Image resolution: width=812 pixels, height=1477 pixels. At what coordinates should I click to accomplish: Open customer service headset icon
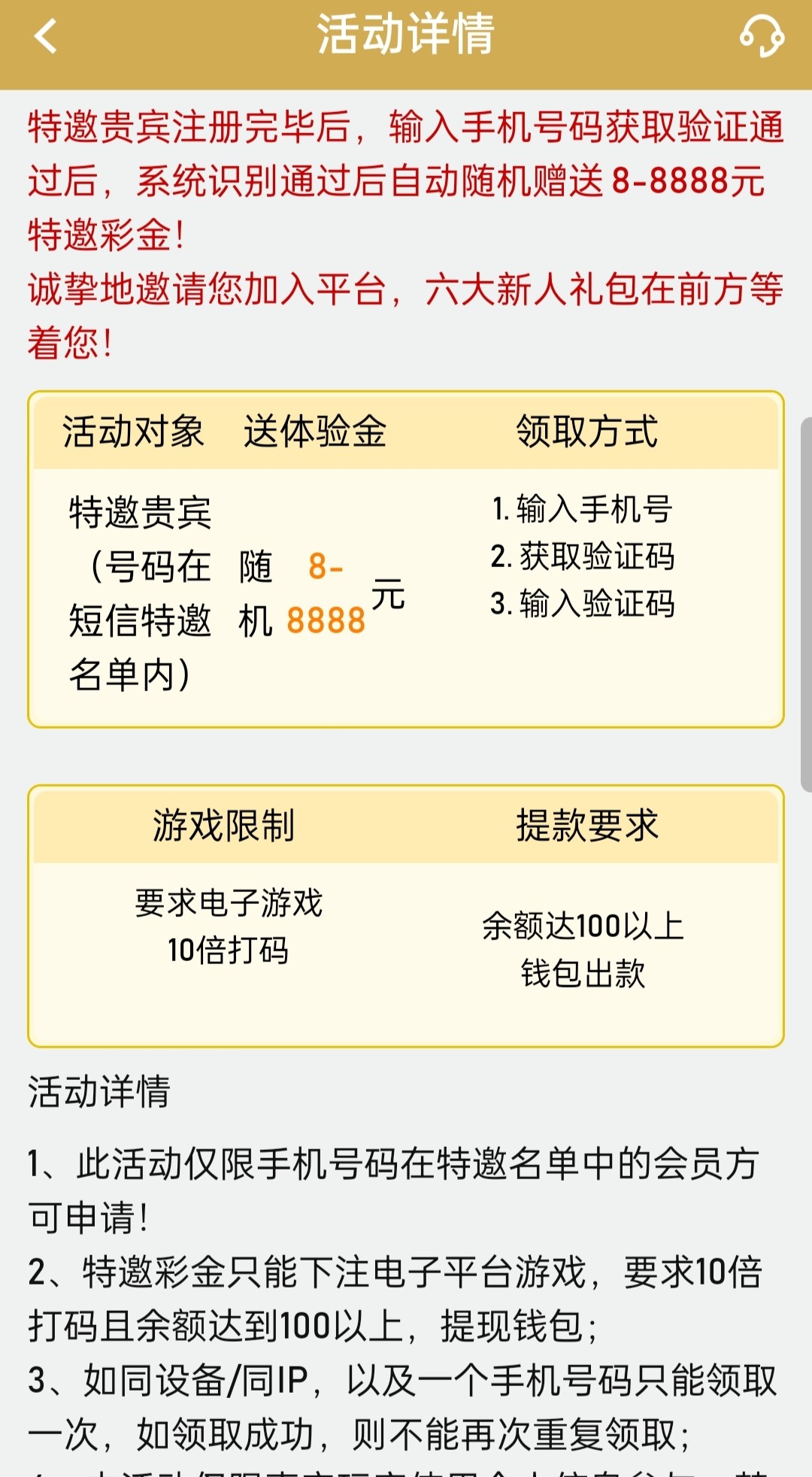(x=762, y=36)
